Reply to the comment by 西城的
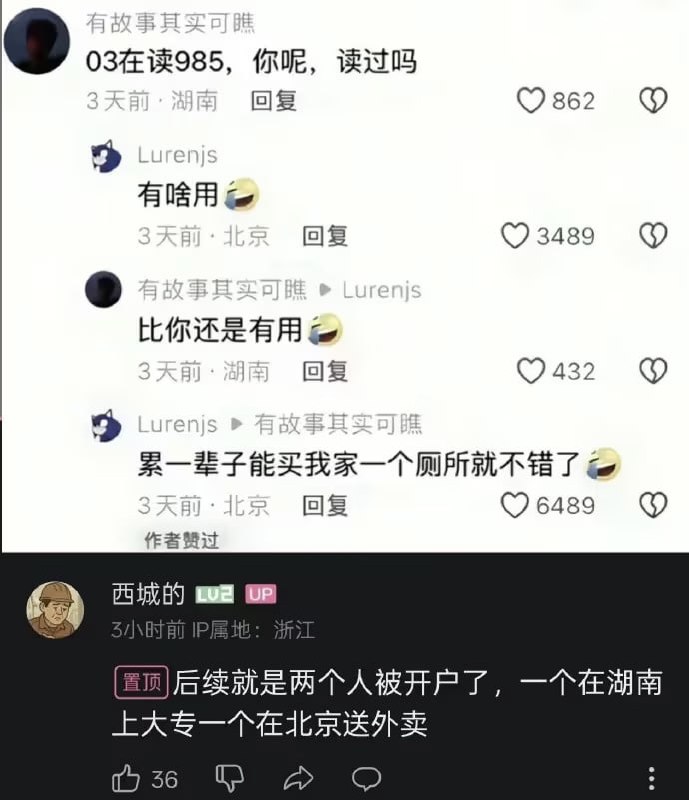 [368, 778]
